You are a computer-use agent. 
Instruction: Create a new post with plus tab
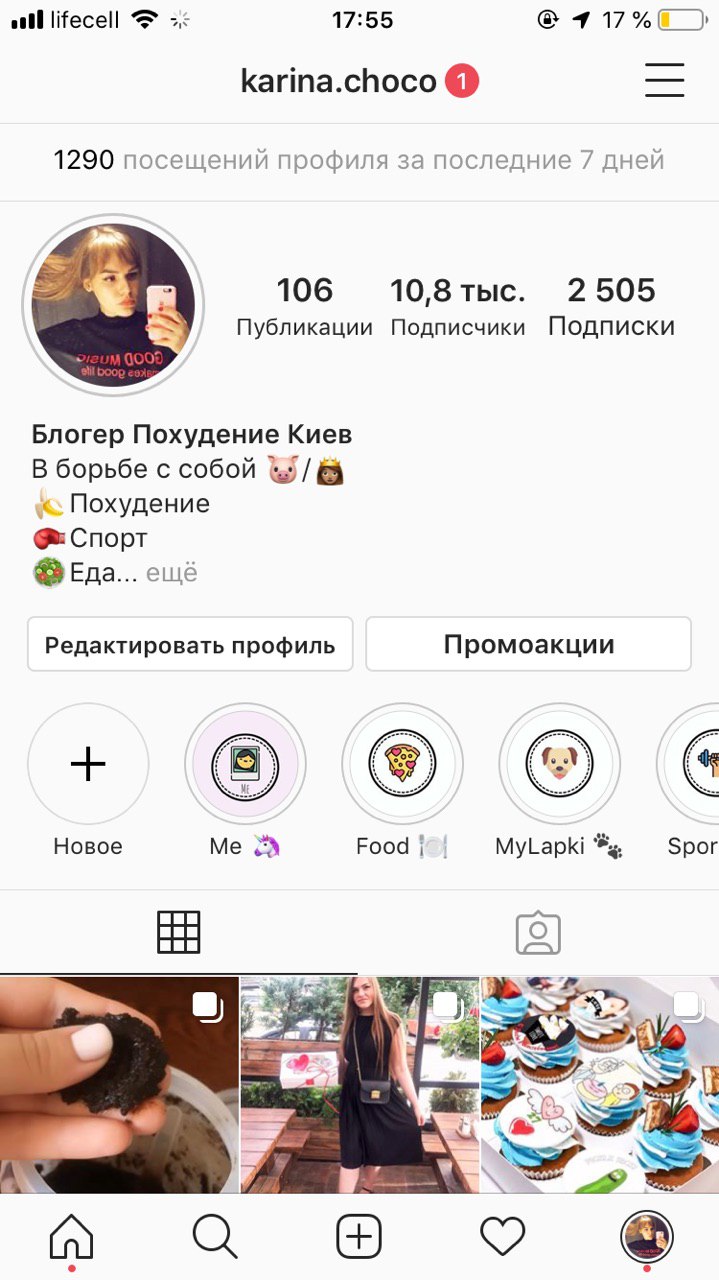coord(359,1238)
